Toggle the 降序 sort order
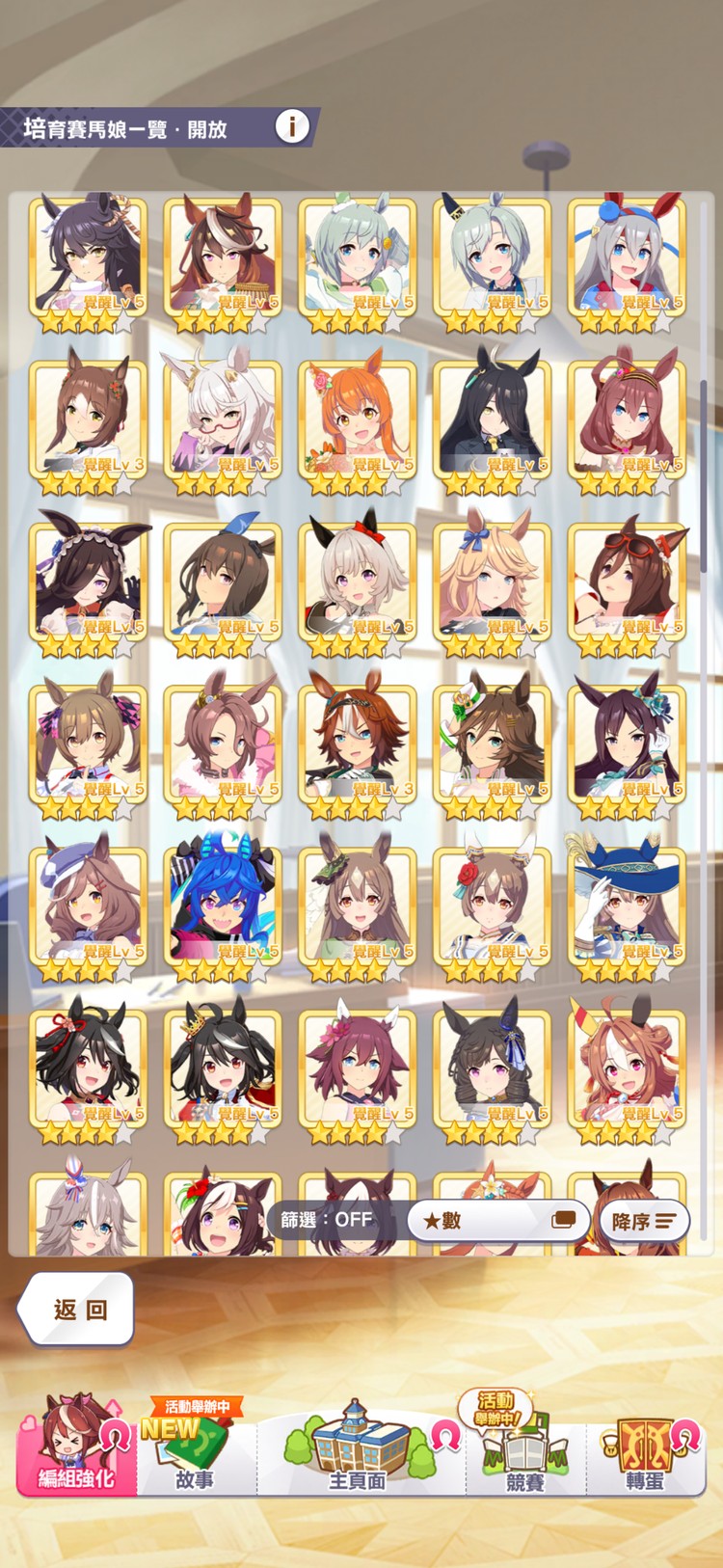This screenshot has height=1568, width=723. click(644, 1221)
